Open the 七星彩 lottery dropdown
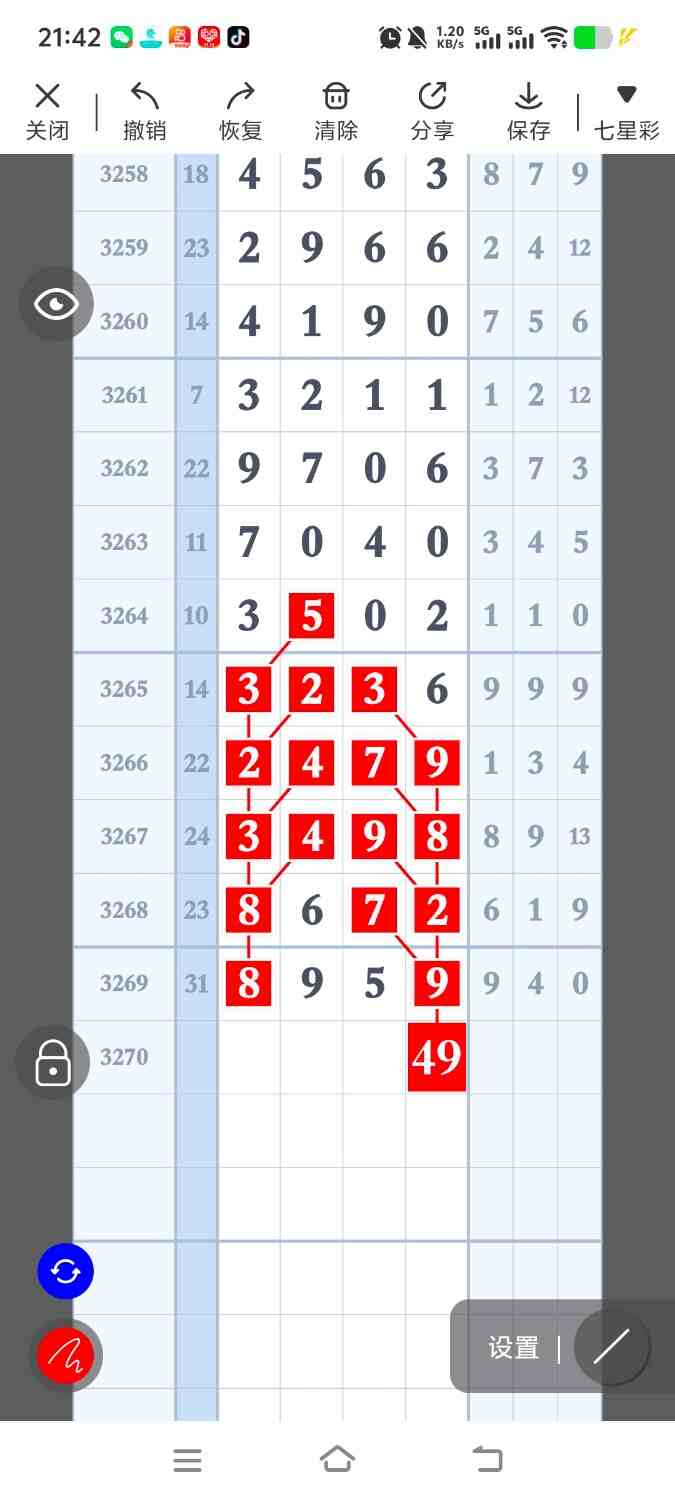The height and width of the screenshot is (1500, 675). coord(626,111)
